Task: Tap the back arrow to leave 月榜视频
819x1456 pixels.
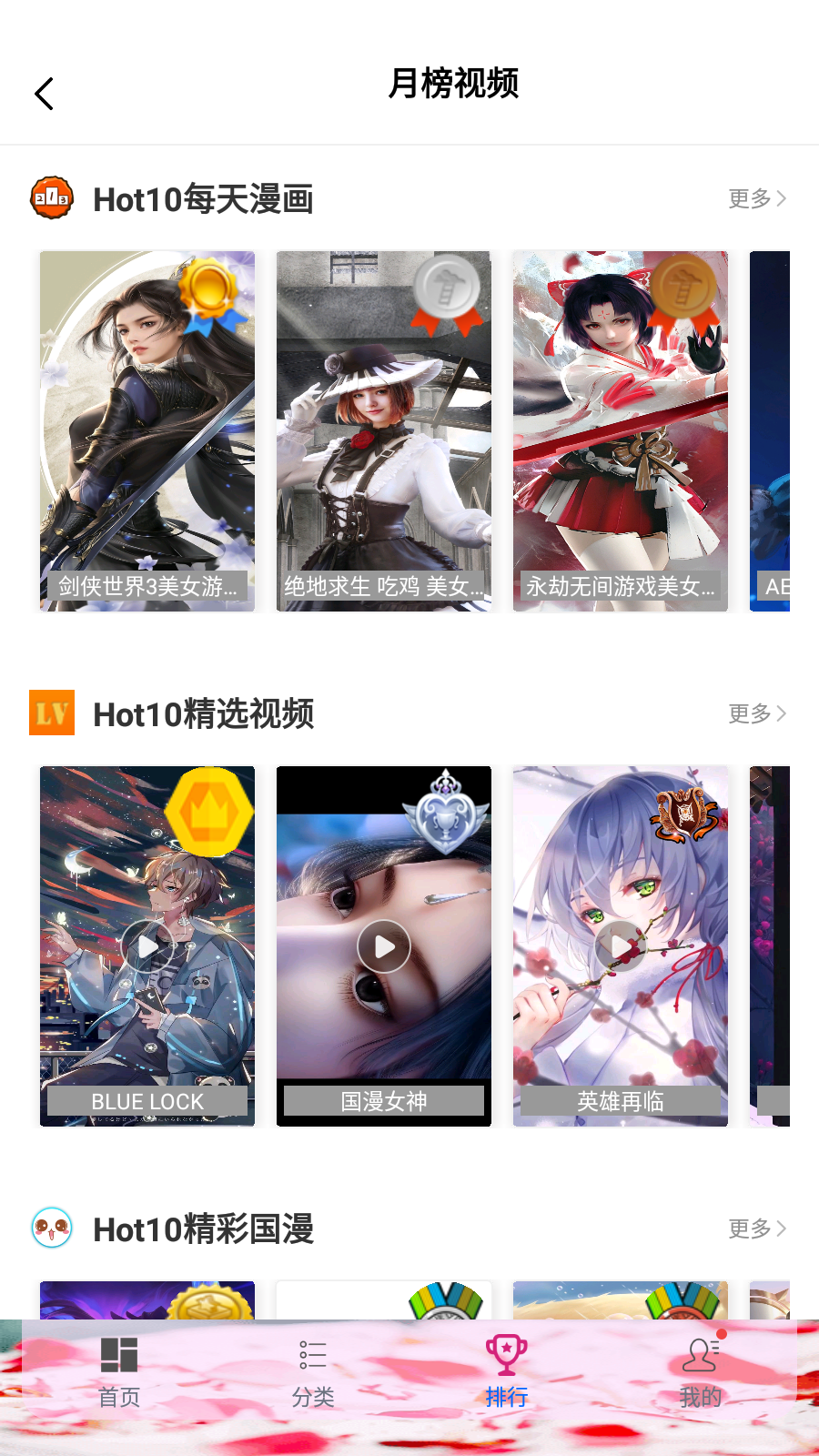Action: pyautogui.click(x=45, y=93)
